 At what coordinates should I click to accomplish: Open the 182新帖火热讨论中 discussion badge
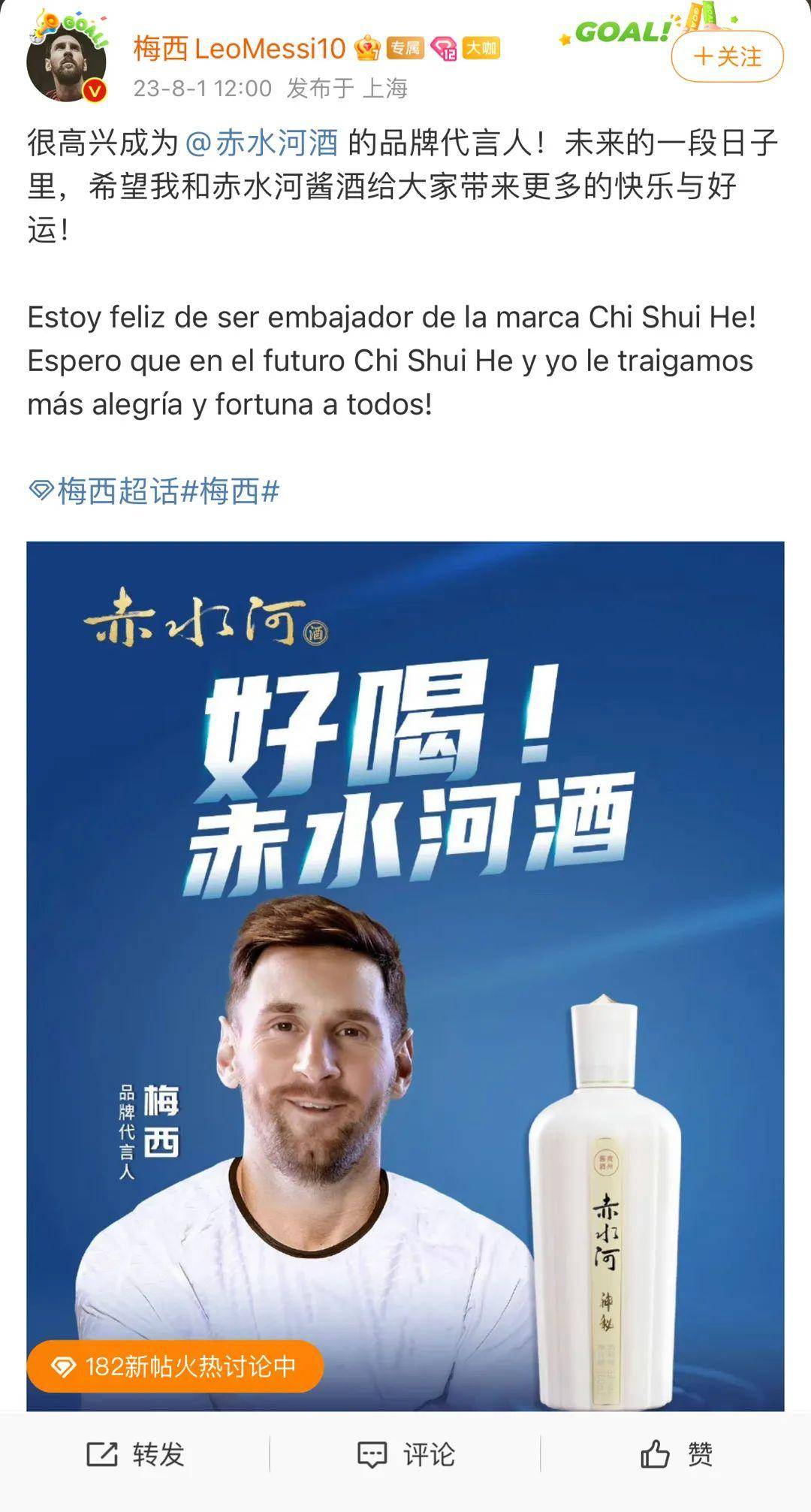click(175, 1366)
